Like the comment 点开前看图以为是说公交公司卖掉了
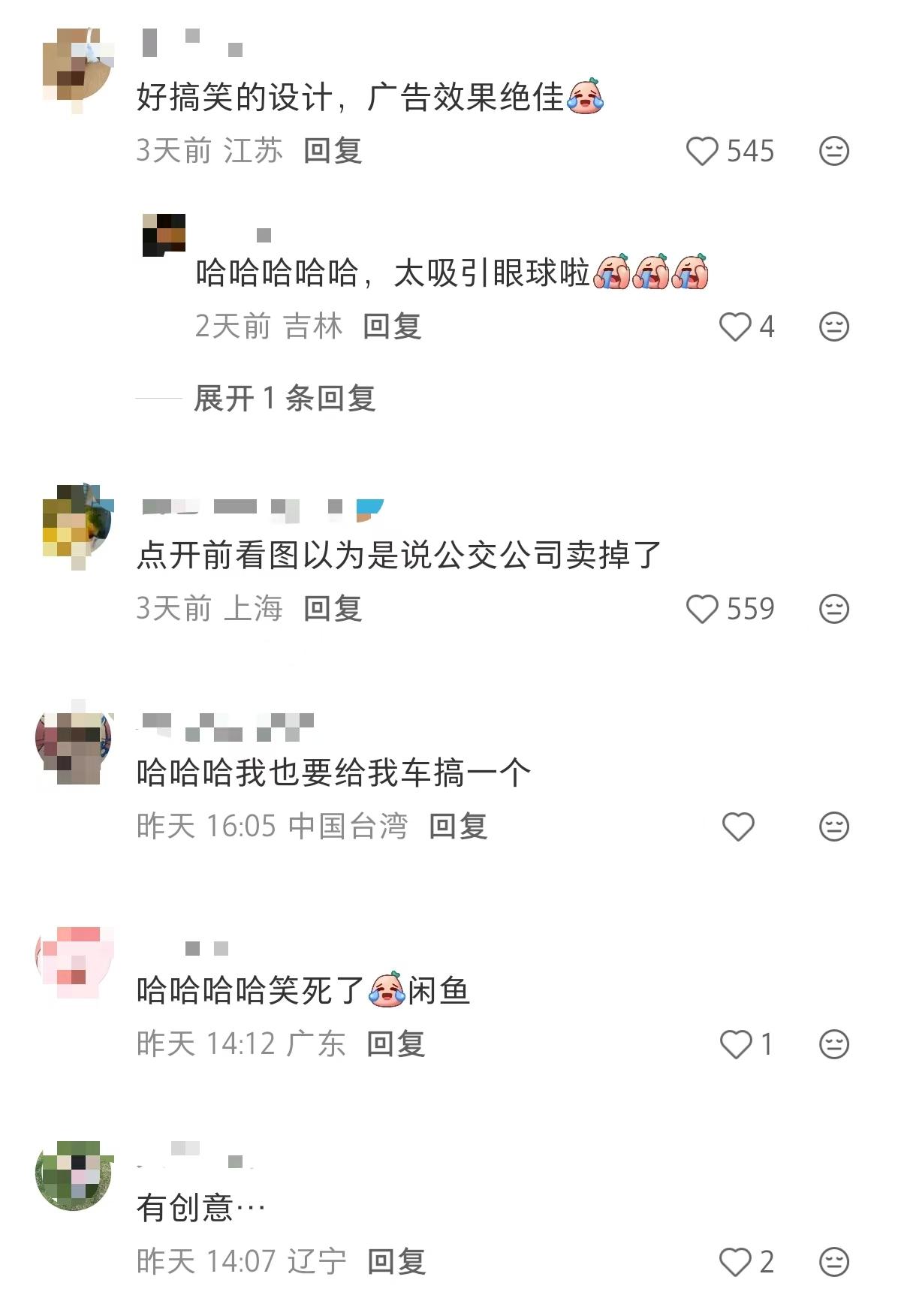 [x=703, y=610]
